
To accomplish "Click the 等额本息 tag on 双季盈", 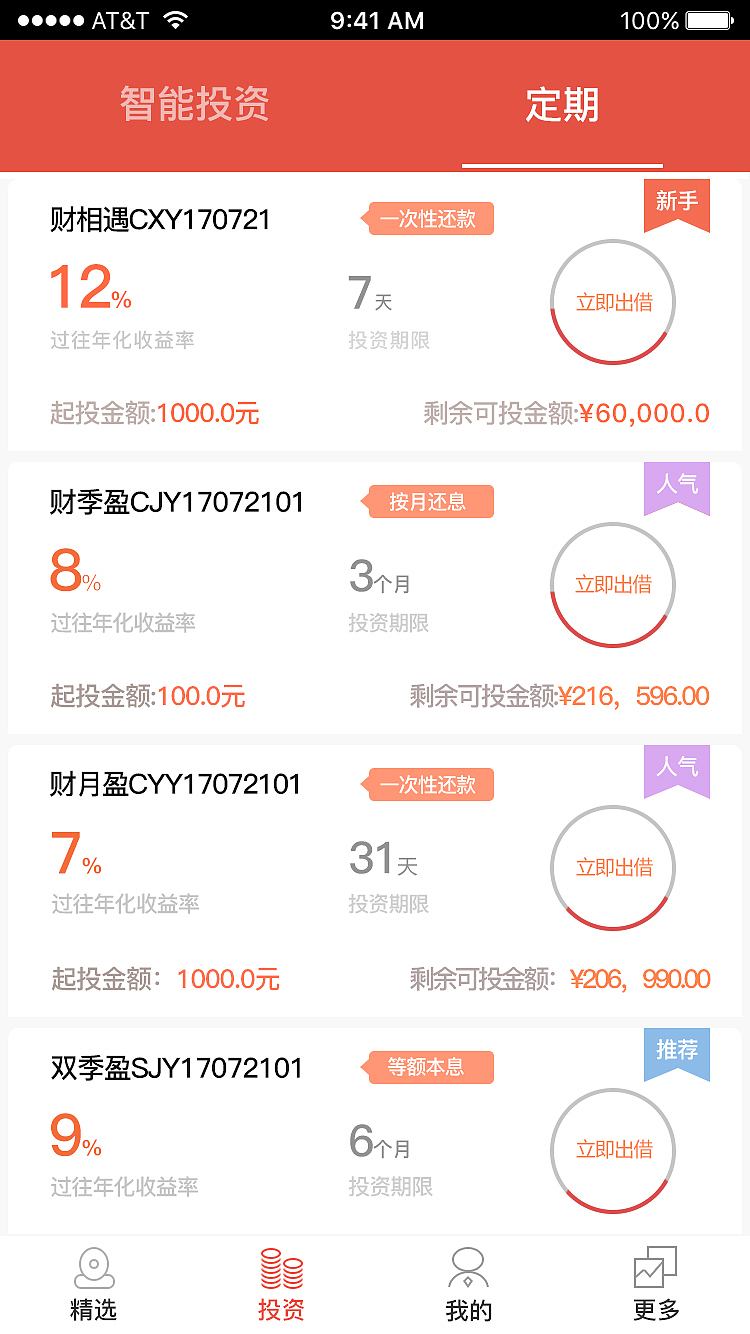I will pos(430,1067).
